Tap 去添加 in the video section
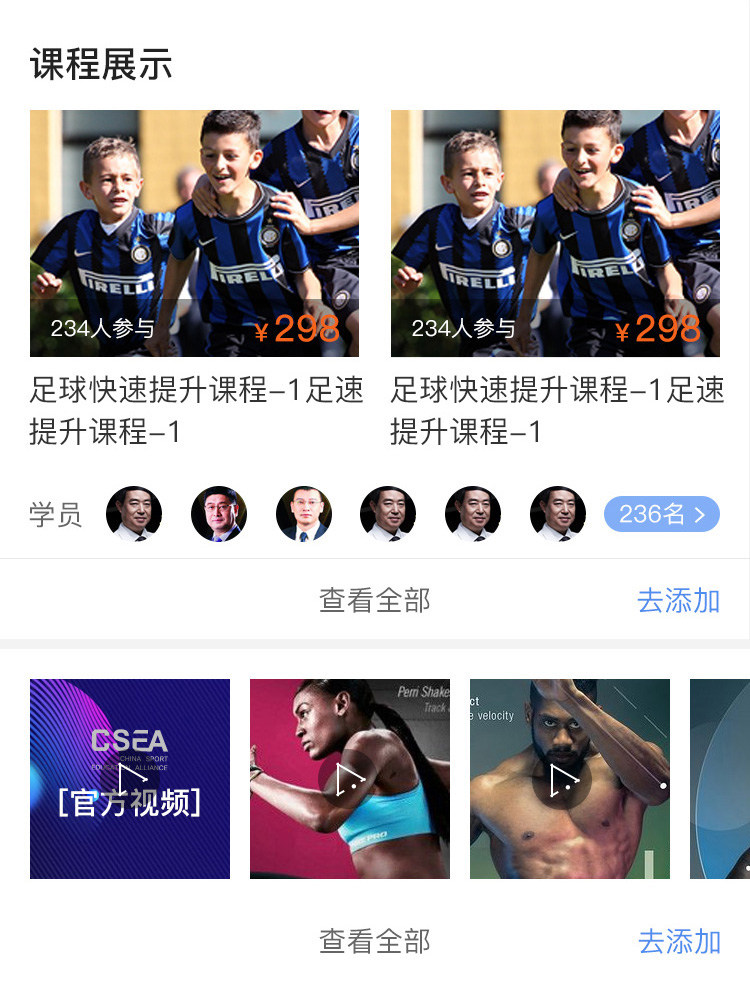Screen dimensions: 750x983 click(678, 941)
